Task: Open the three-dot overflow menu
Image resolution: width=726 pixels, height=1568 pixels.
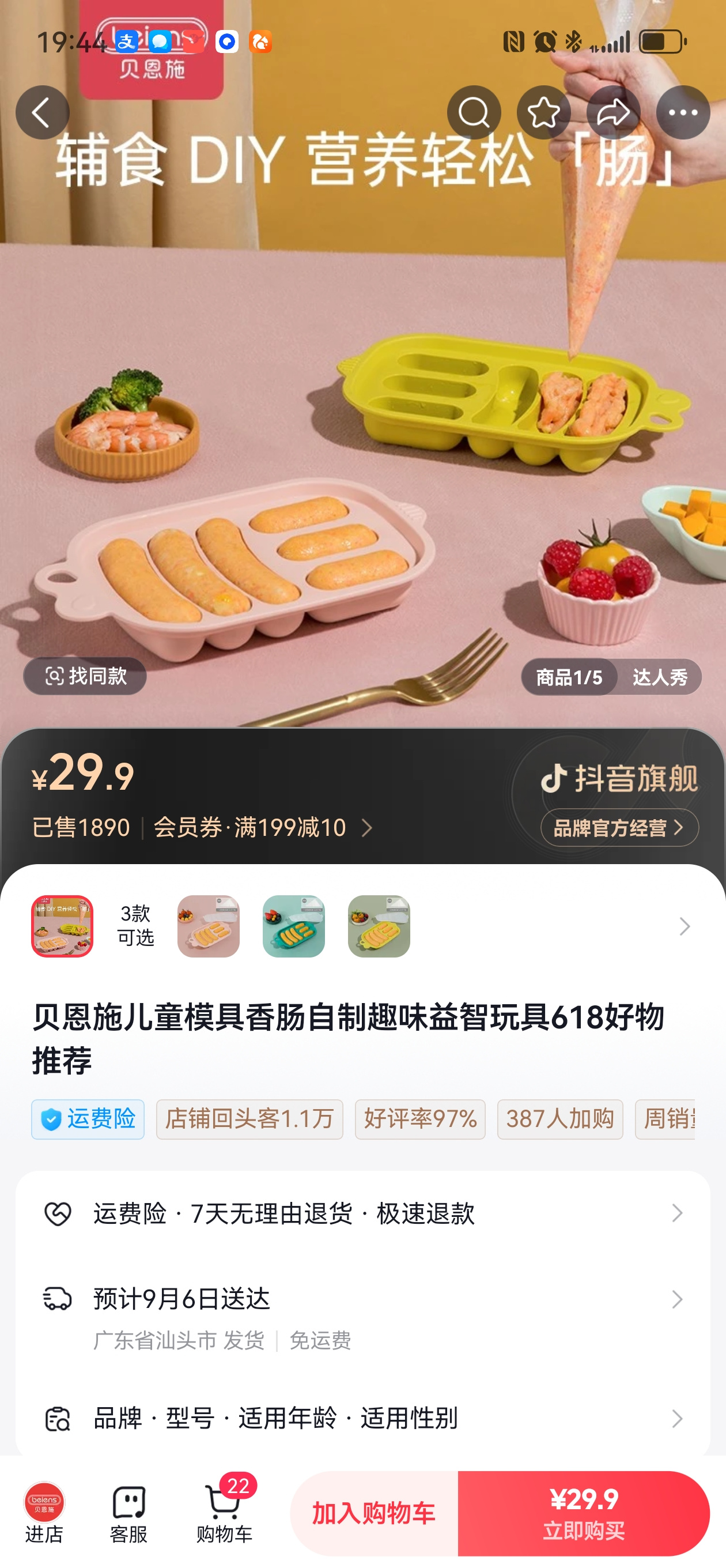Action: 682,112
